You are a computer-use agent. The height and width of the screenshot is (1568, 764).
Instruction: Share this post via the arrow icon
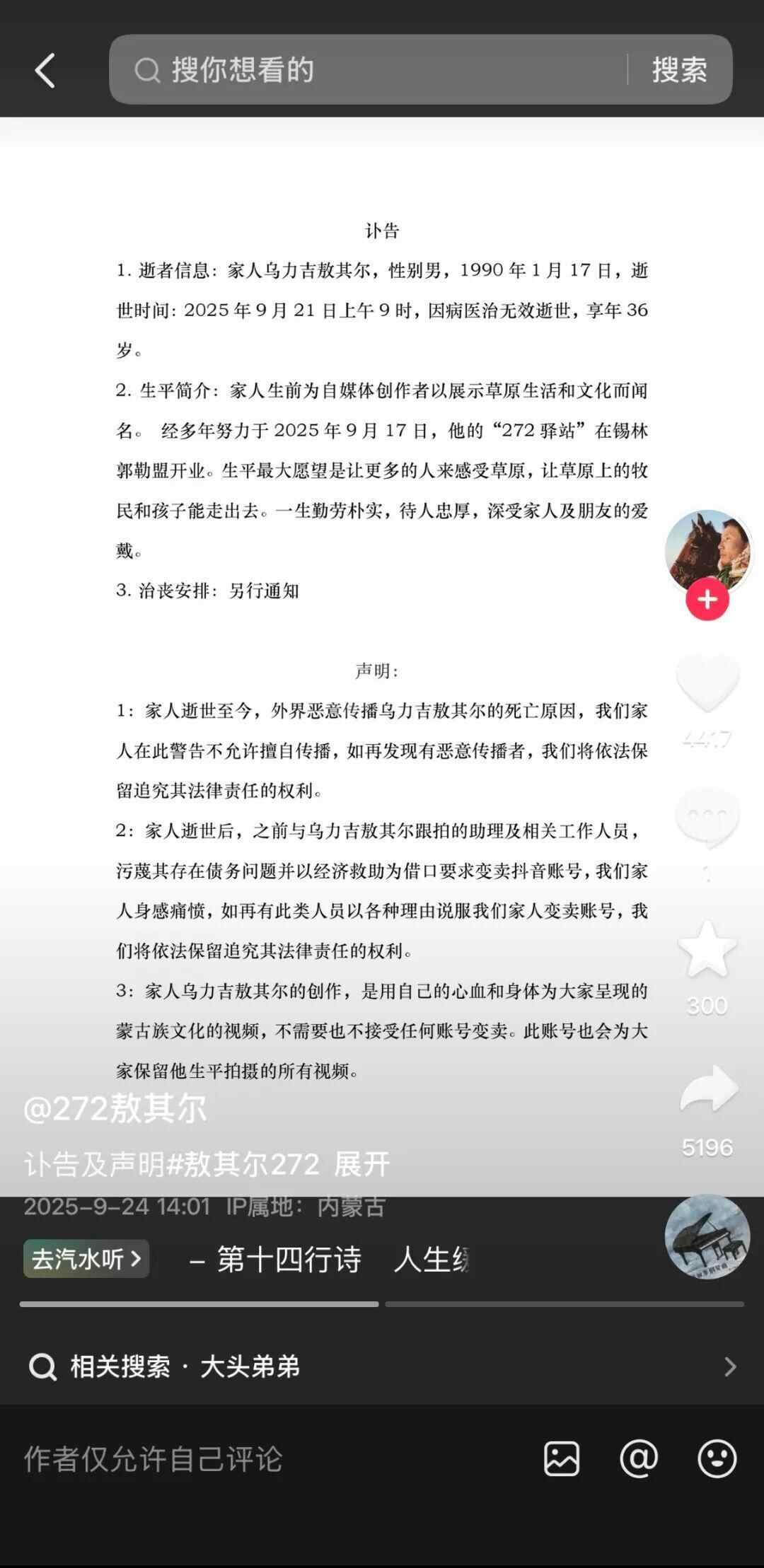point(707,1089)
